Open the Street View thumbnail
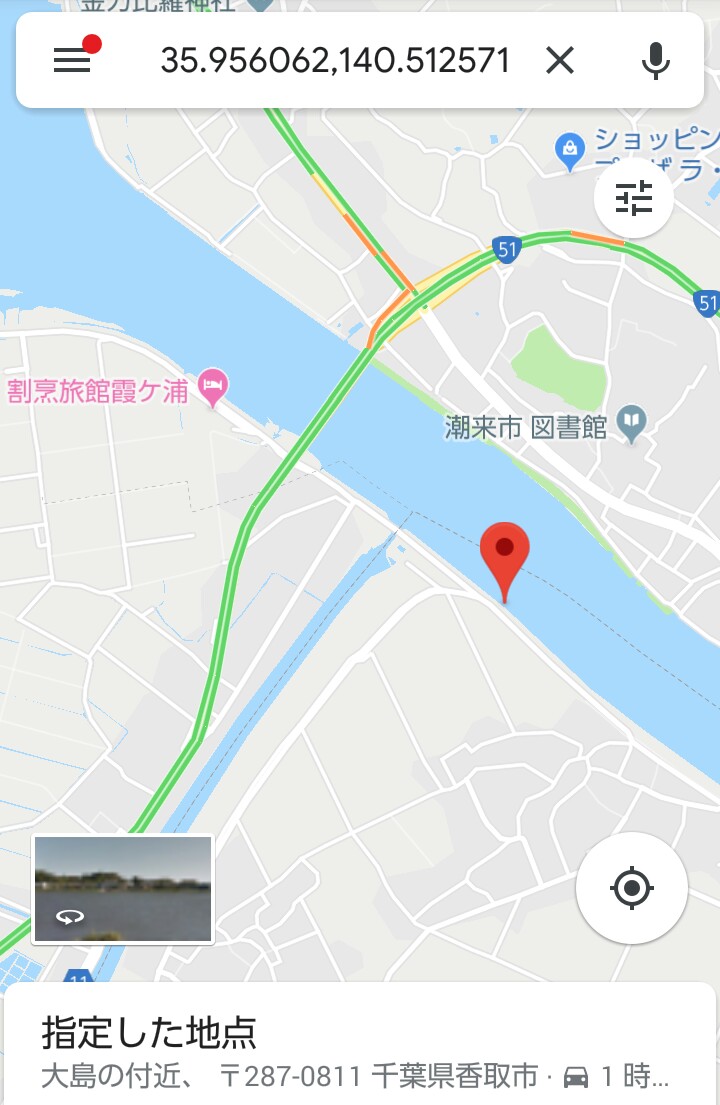 pos(123,889)
